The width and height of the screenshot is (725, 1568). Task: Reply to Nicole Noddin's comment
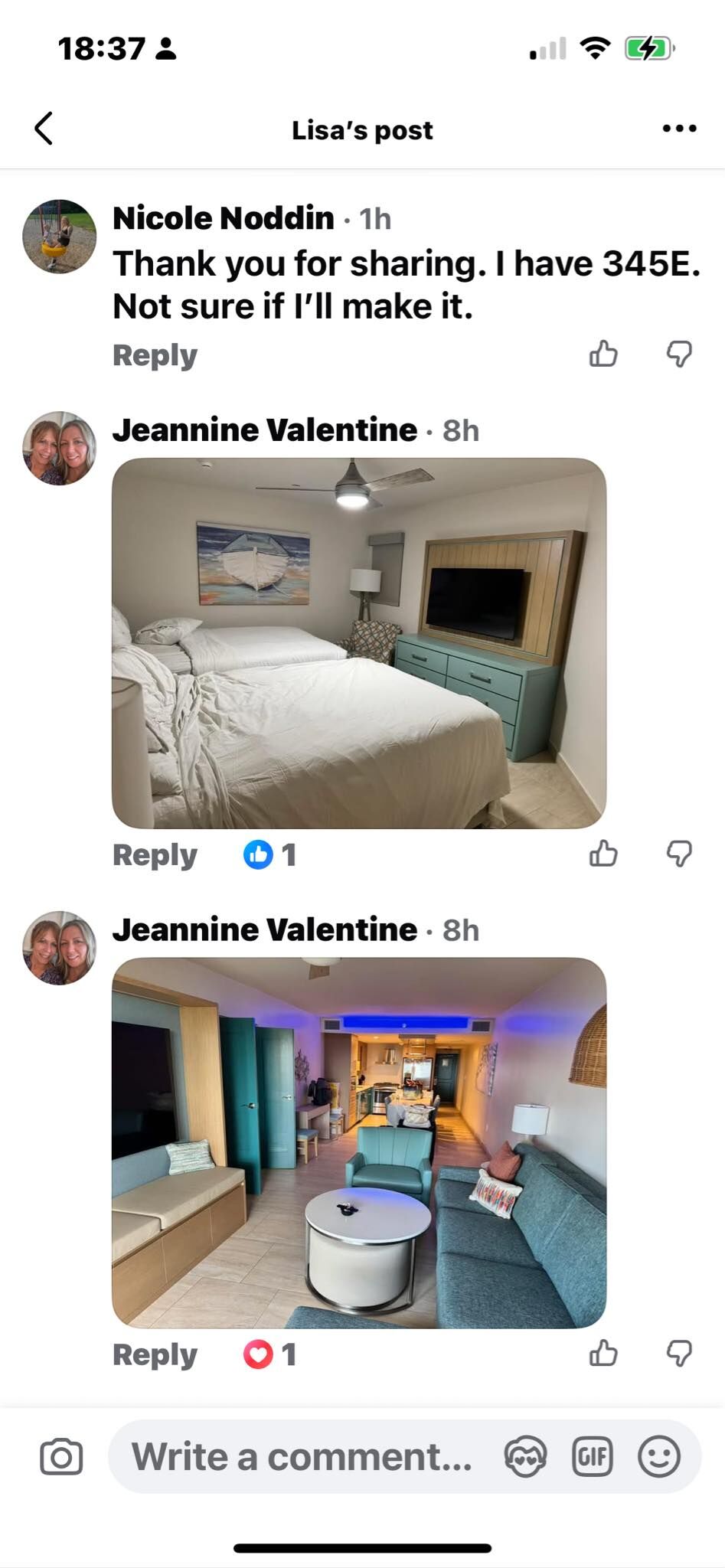[155, 355]
